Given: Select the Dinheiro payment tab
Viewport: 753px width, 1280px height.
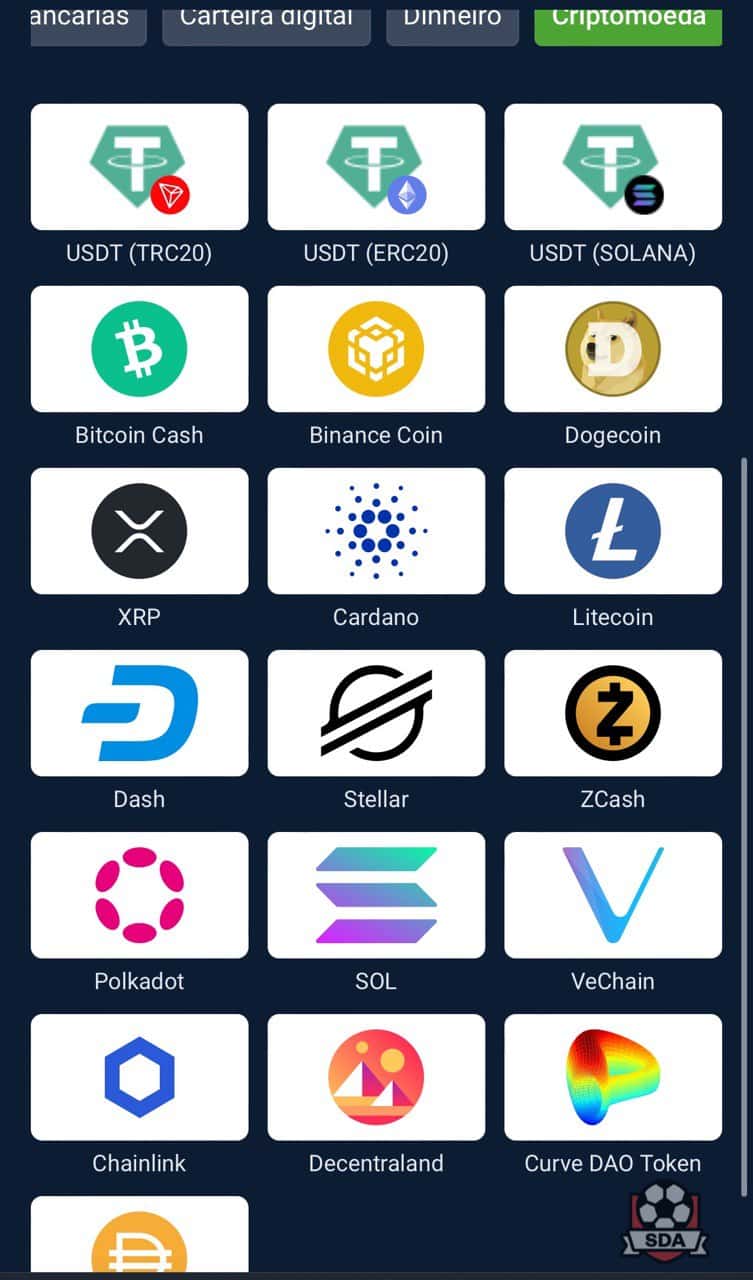Looking at the screenshot, I should pos(452,20).
